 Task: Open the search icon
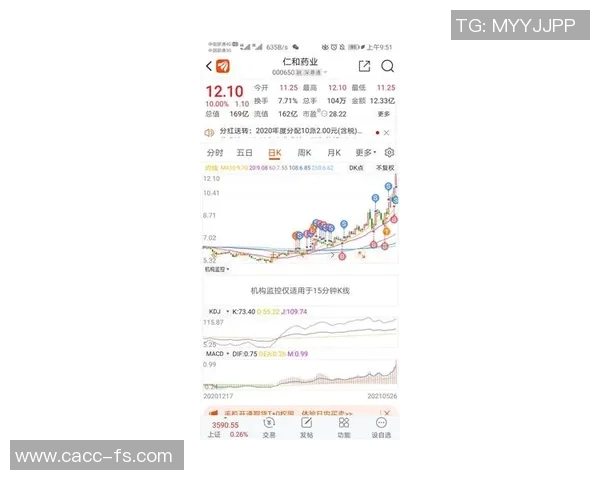coord(388,66)
